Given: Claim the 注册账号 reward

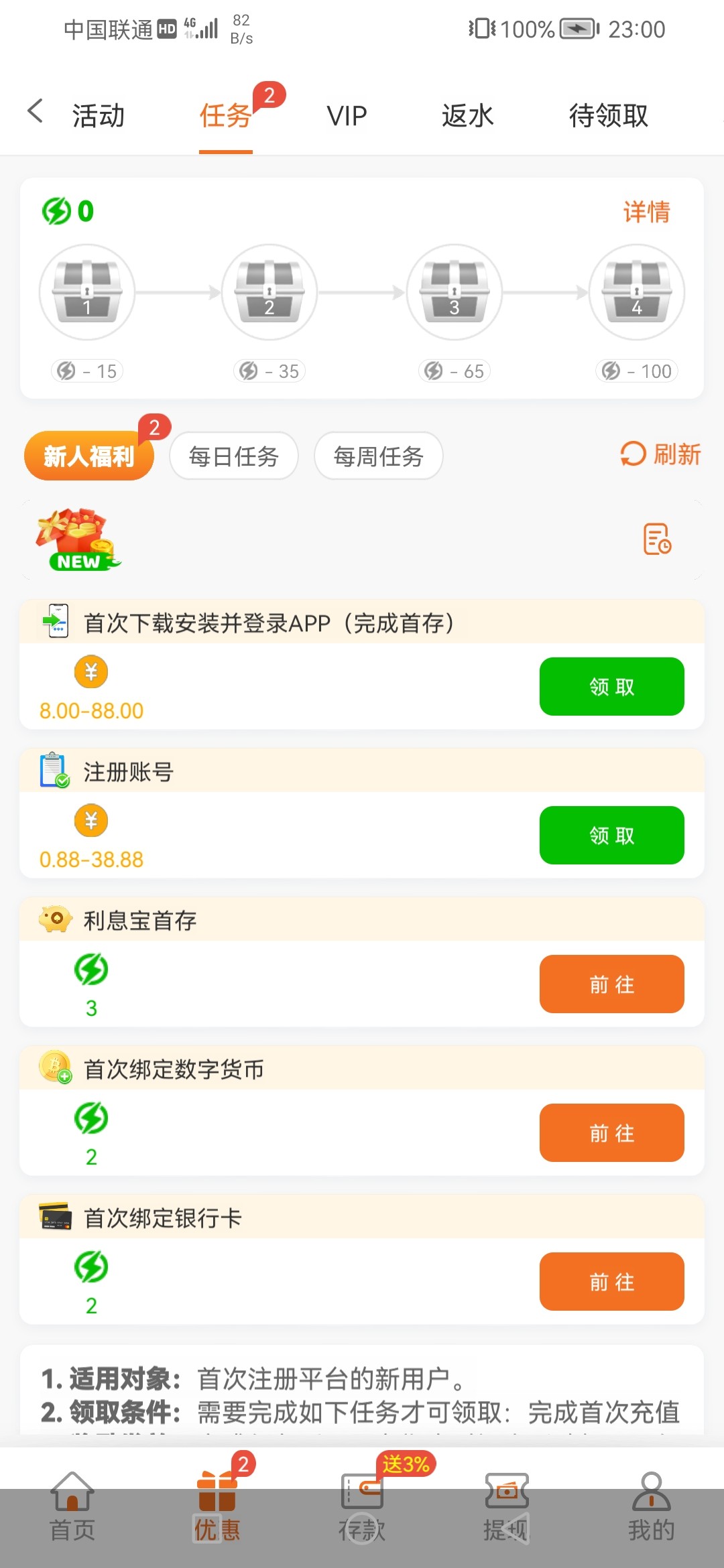Looking at the screenshot, I should tap(611, 836).
